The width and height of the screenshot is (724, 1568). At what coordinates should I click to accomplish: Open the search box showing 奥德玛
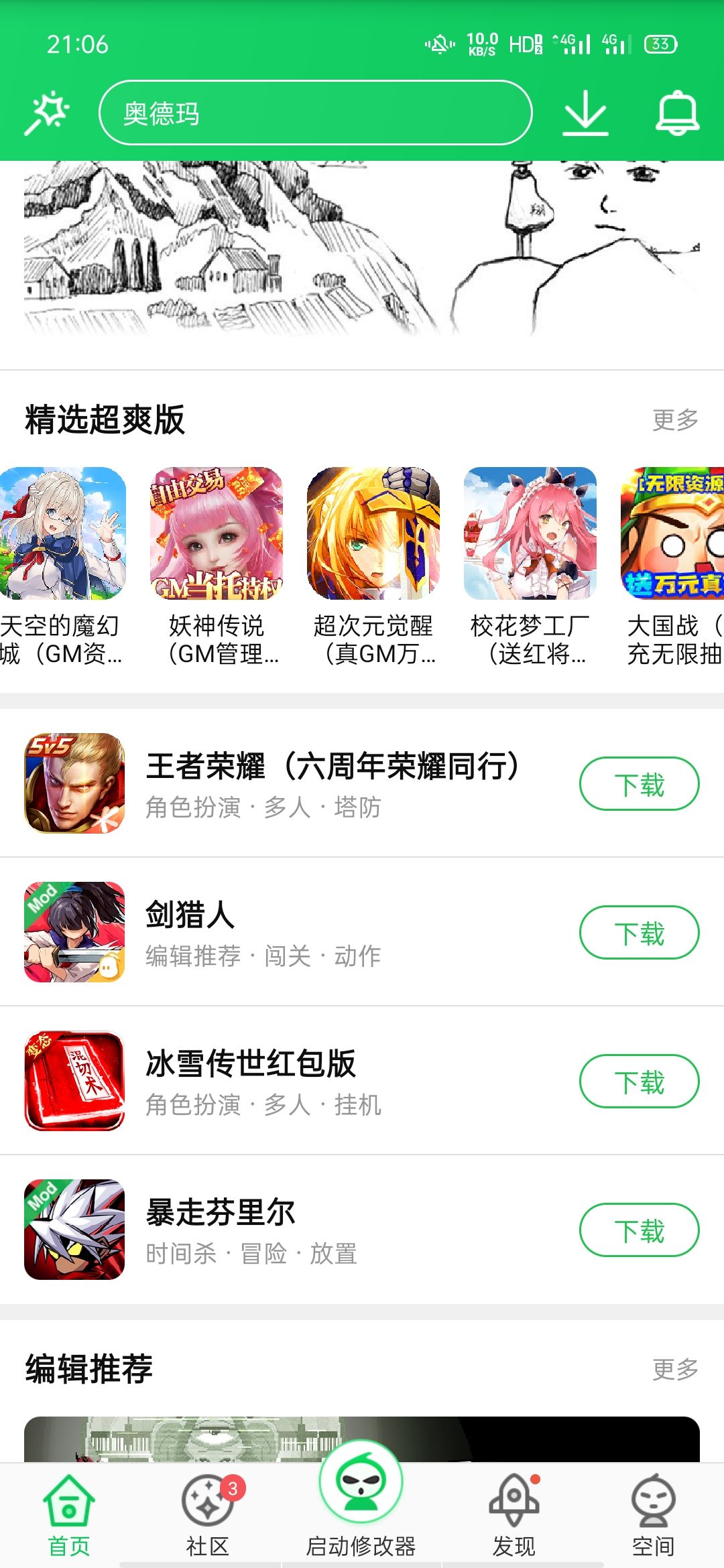coord(315,113)
